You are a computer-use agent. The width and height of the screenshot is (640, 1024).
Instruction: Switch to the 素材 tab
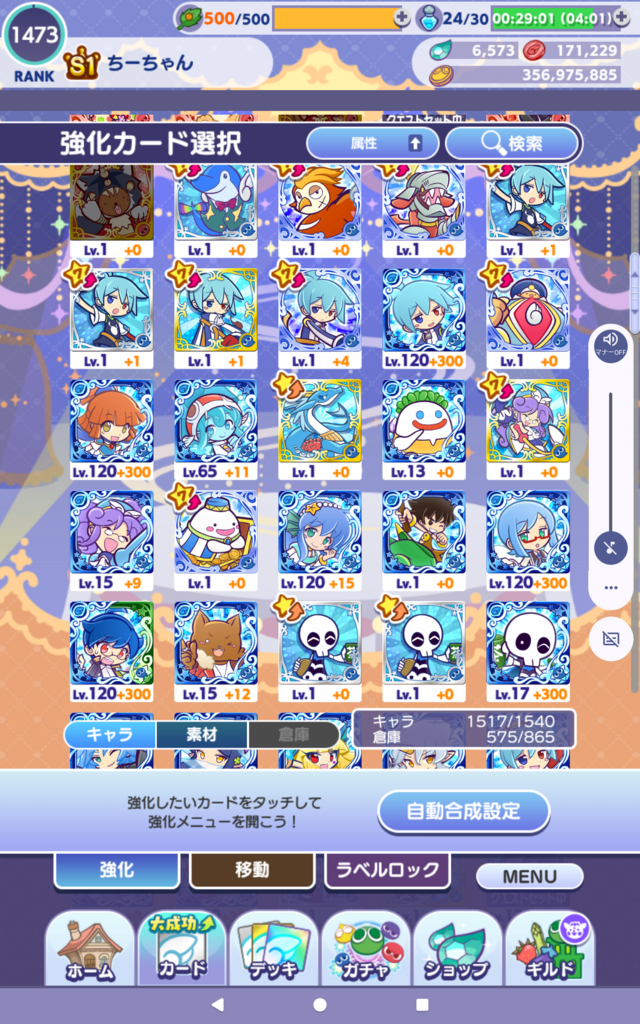coord(202,734)
